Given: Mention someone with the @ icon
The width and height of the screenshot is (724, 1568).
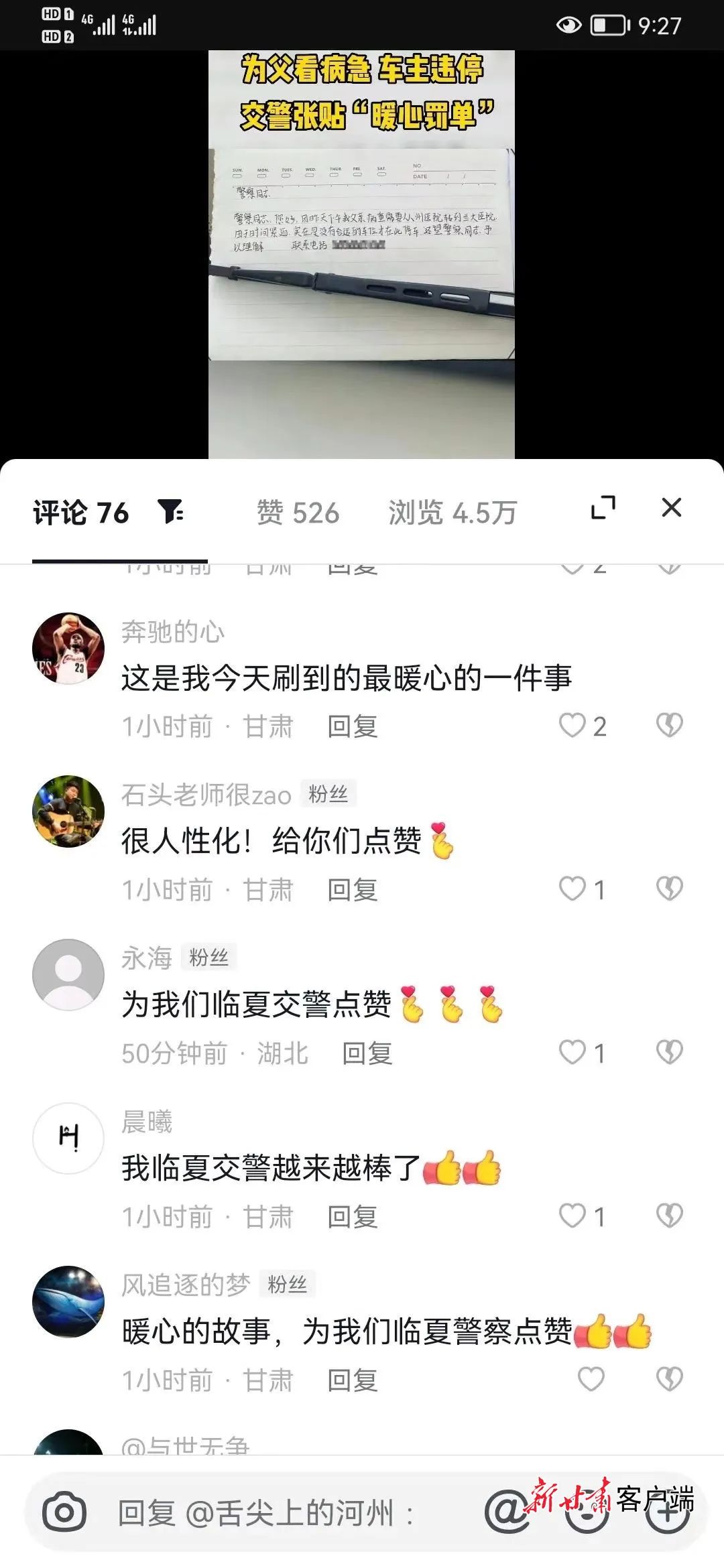Looking at the screenshot, I should (506, 1513).
